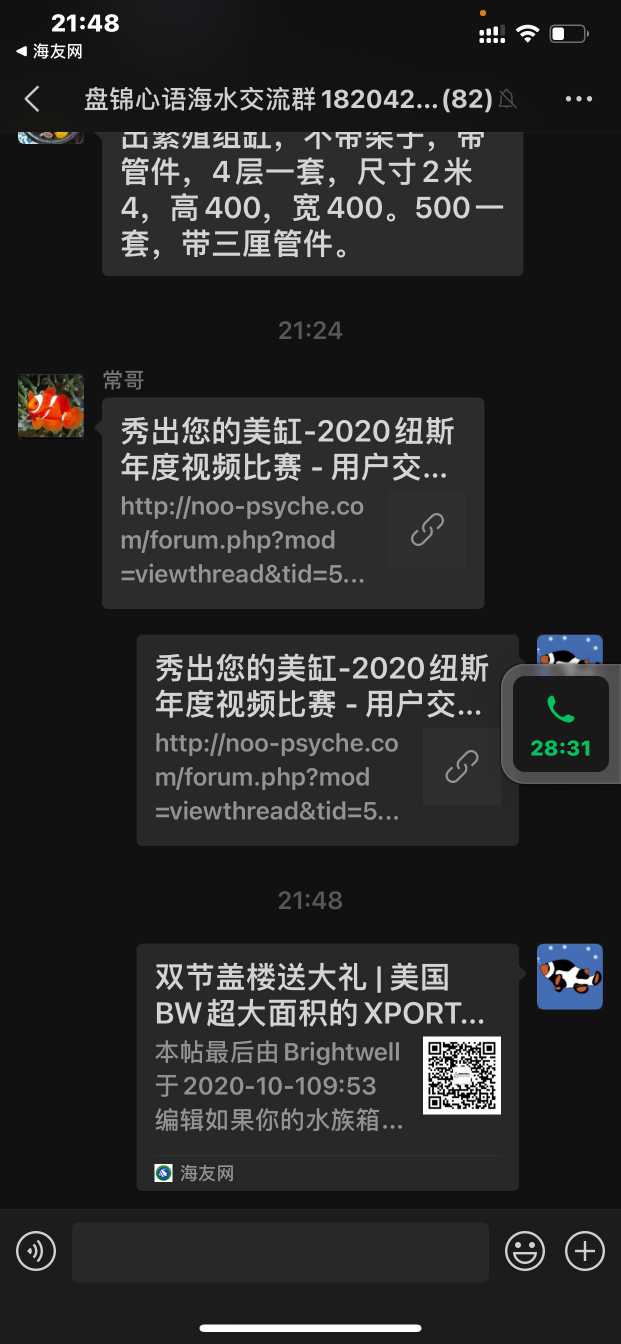Open the 纽斯 contest link card you sent
Screen dimensions: 621x1344
pos(327,739)
